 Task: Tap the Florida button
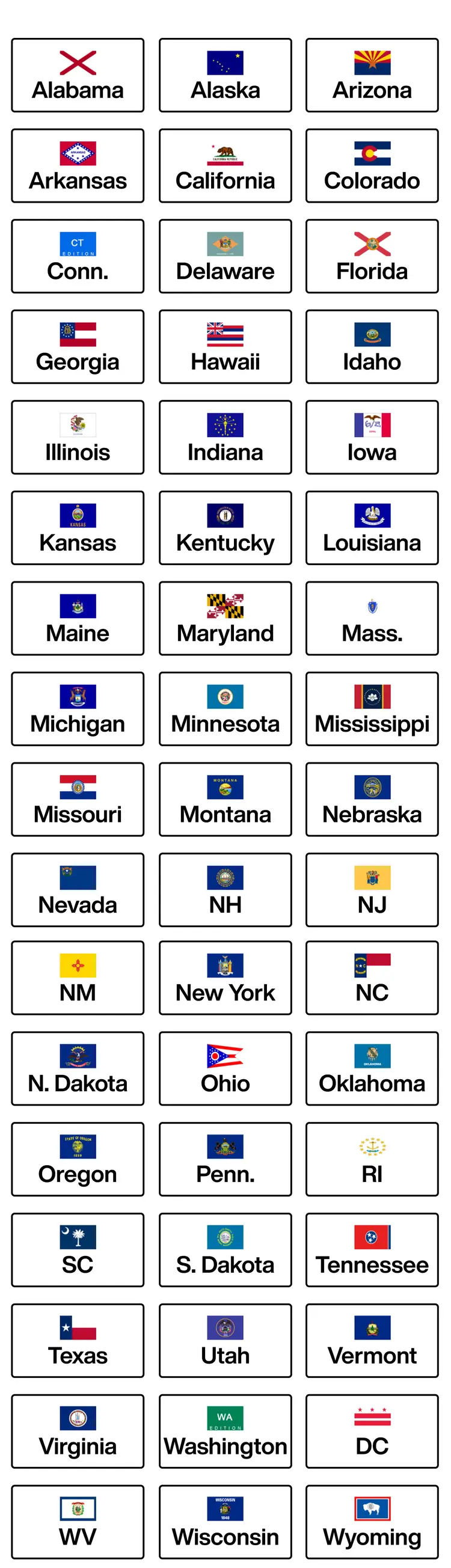pyautogui.click(x=372, y=256)
